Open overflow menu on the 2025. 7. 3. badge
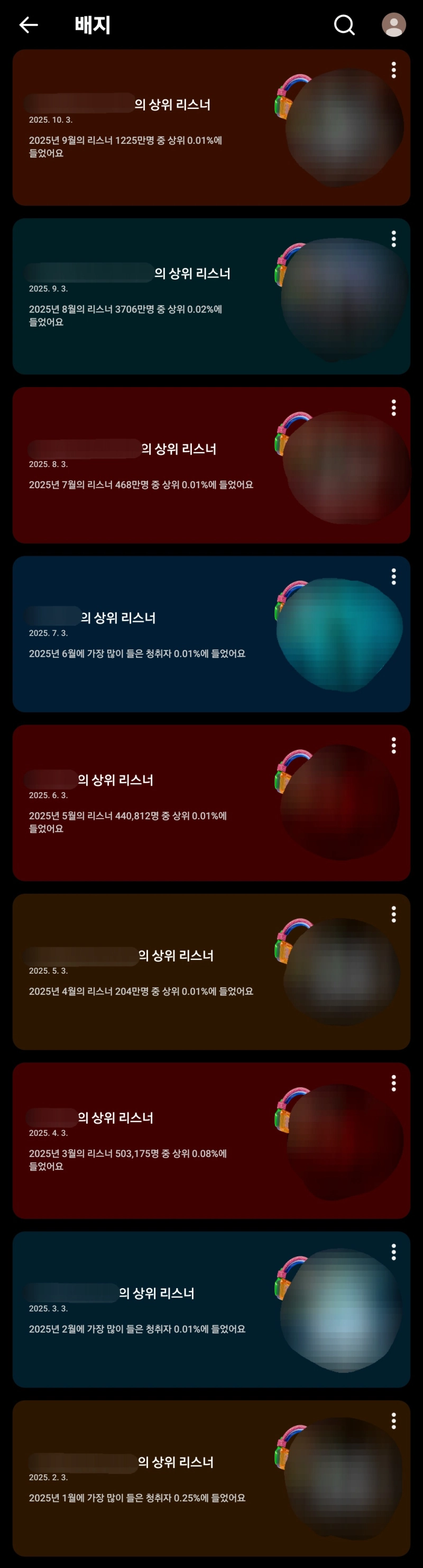Image resolution: width=423 pixels, height=1568 pixels. (x=393, y=576)
